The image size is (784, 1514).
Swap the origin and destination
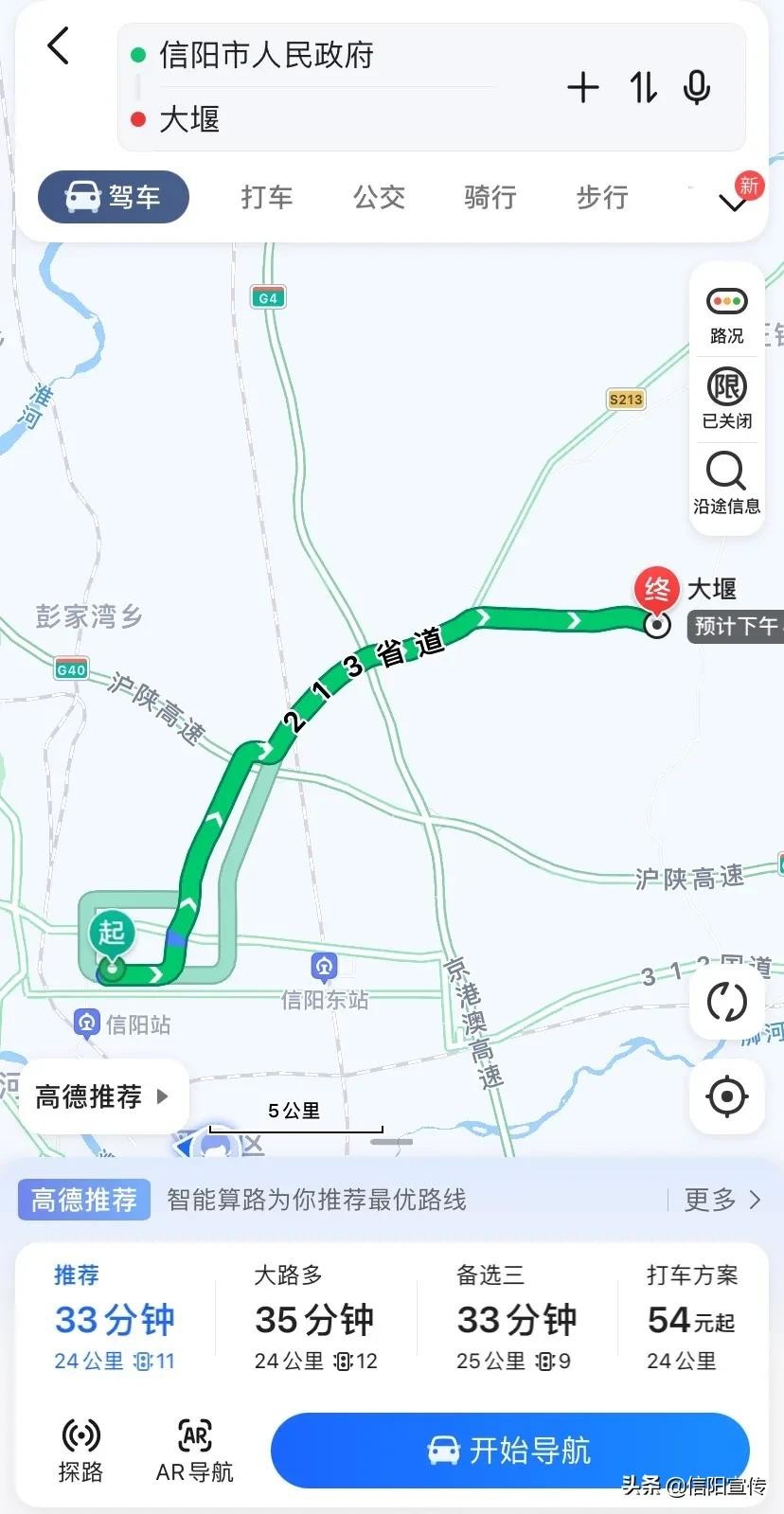(643, 88)
